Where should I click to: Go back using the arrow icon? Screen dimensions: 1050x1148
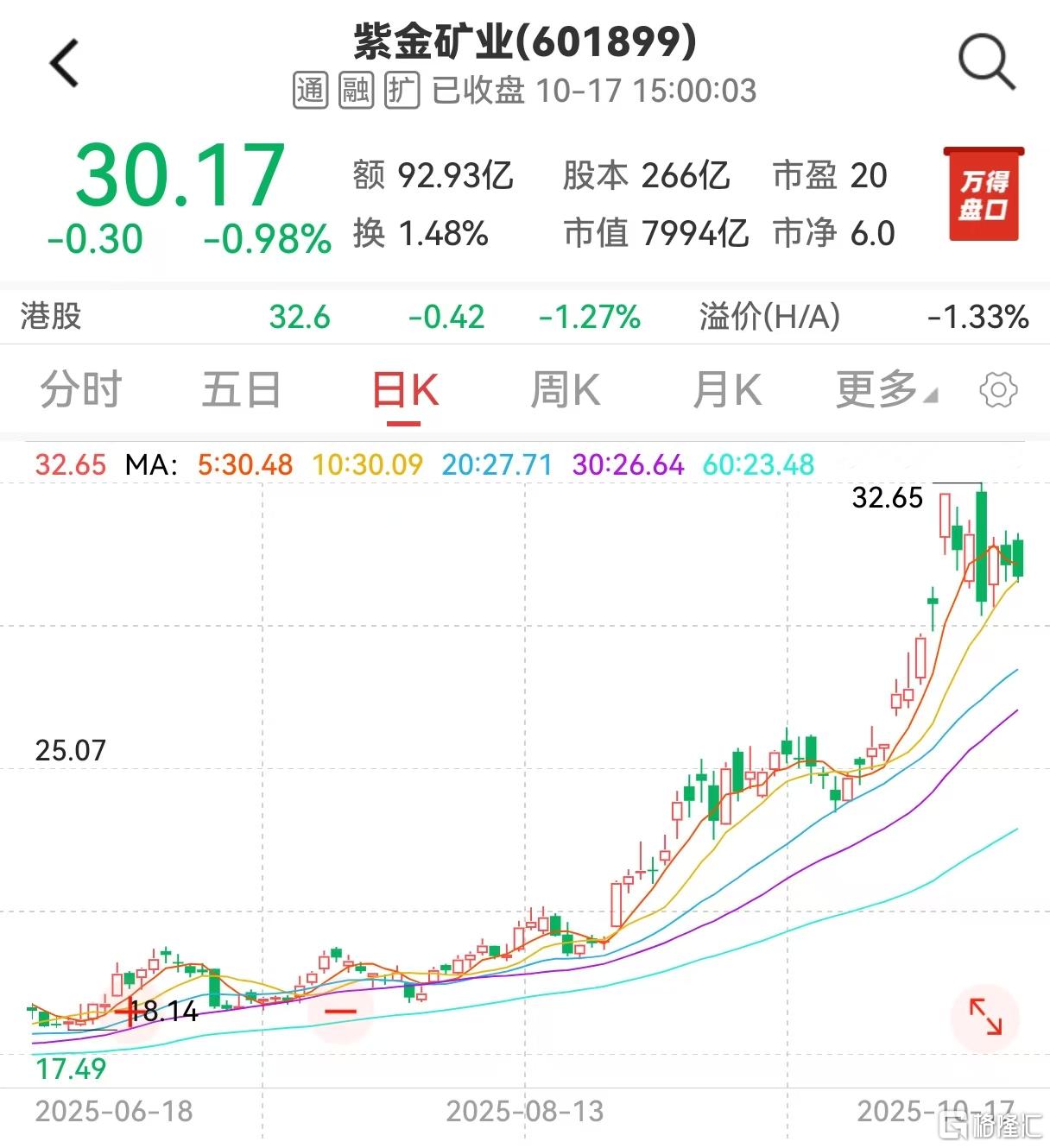[x=66, y=63]
